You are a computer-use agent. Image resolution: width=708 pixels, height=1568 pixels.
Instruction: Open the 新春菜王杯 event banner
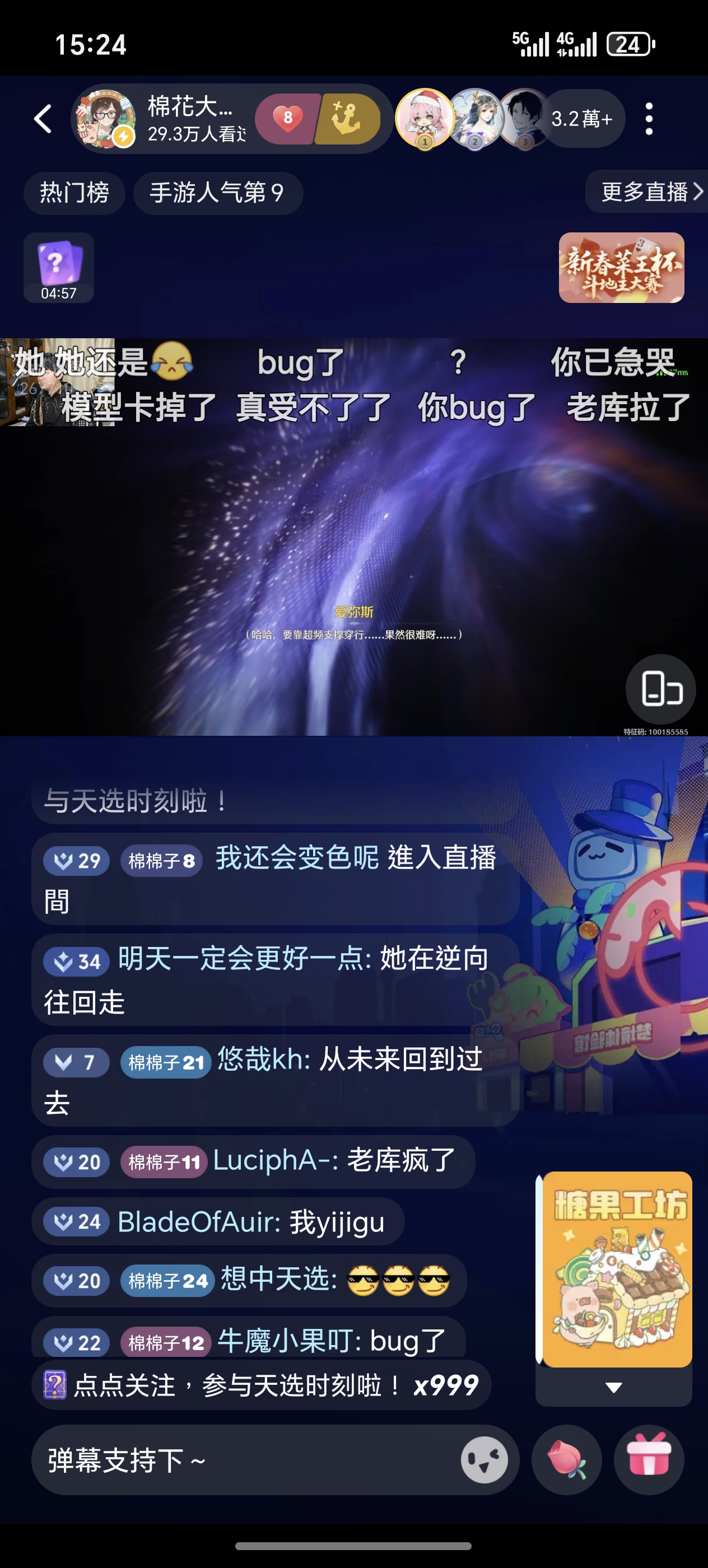click(622, 268)
